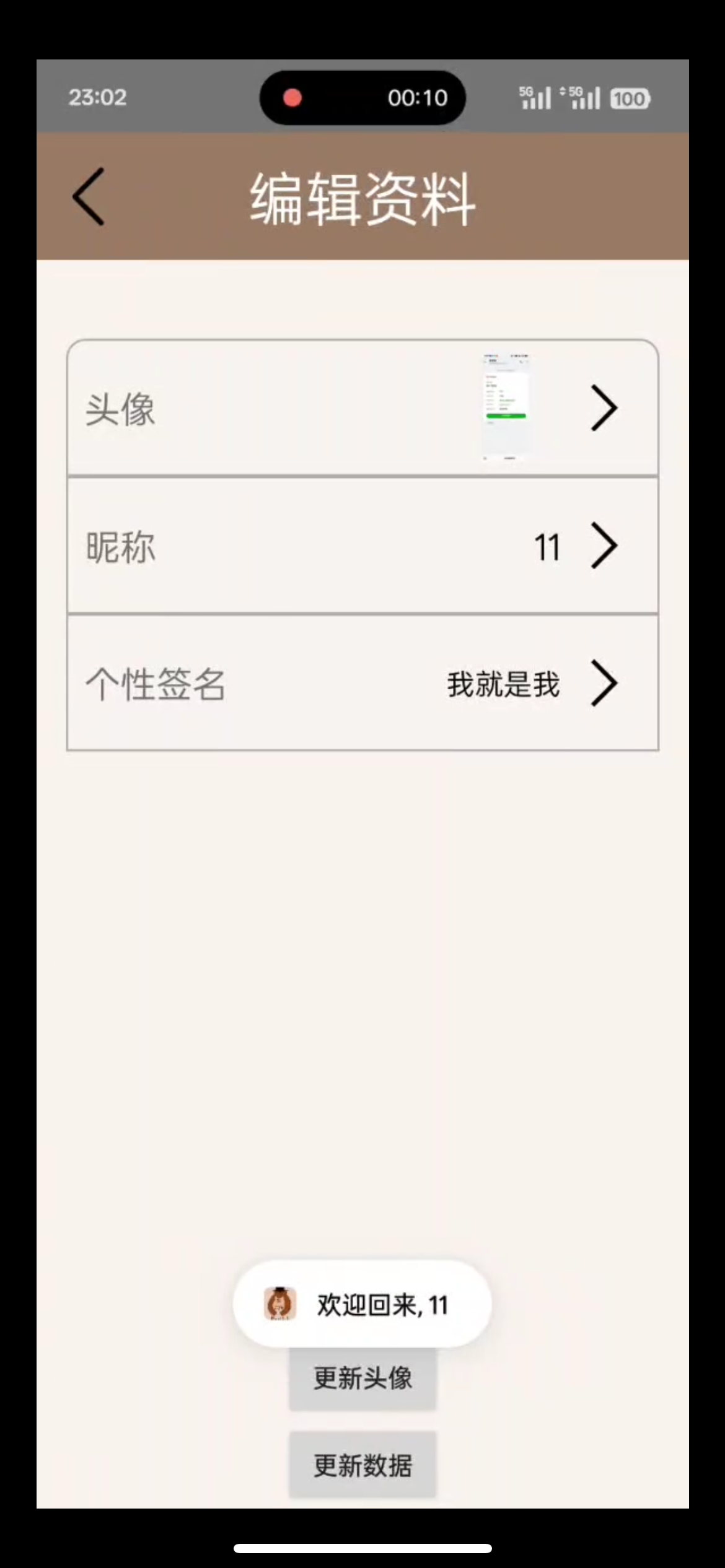Open the 头像 avatar row
The width and height of the screenshot is (725, 1568).
tap(362, 408)
